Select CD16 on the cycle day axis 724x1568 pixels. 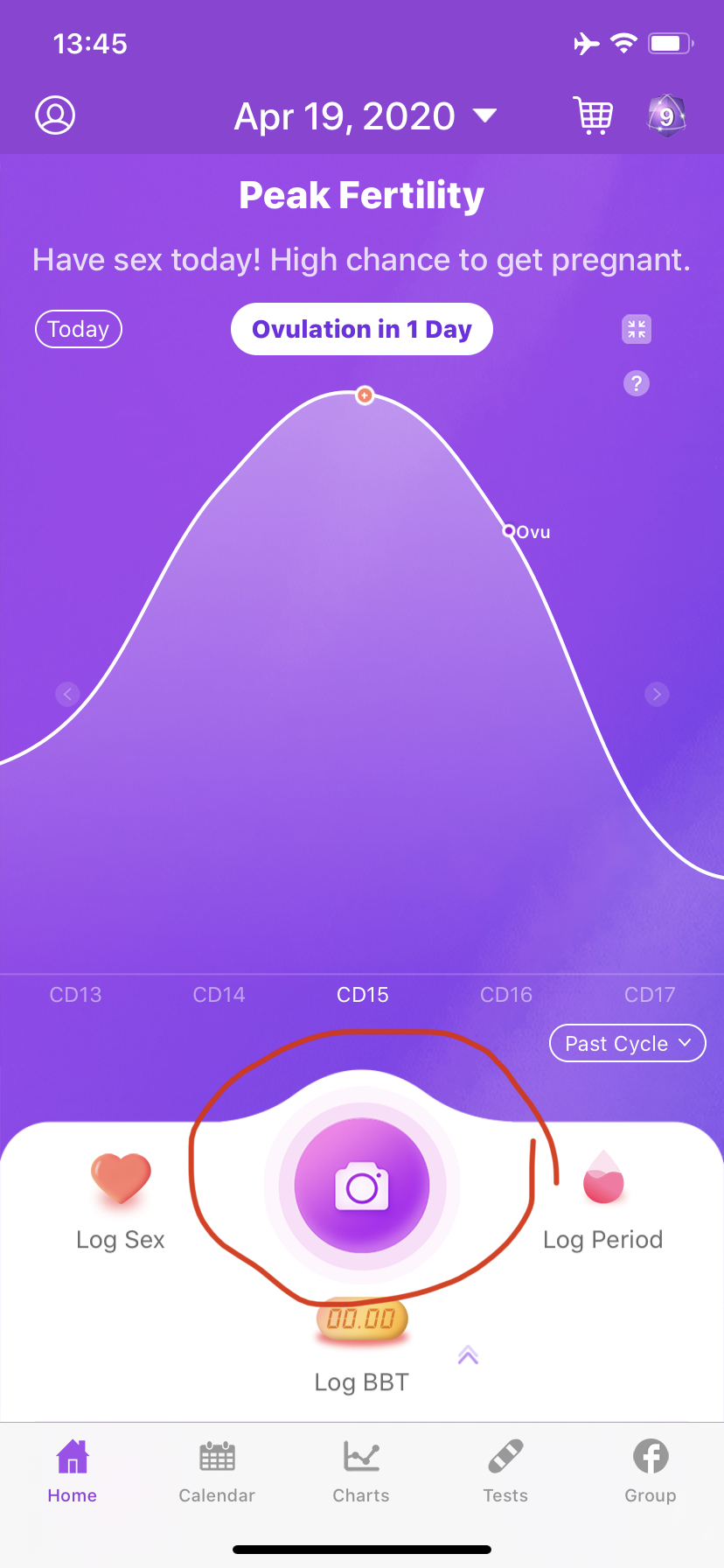(x=506, y=995)
